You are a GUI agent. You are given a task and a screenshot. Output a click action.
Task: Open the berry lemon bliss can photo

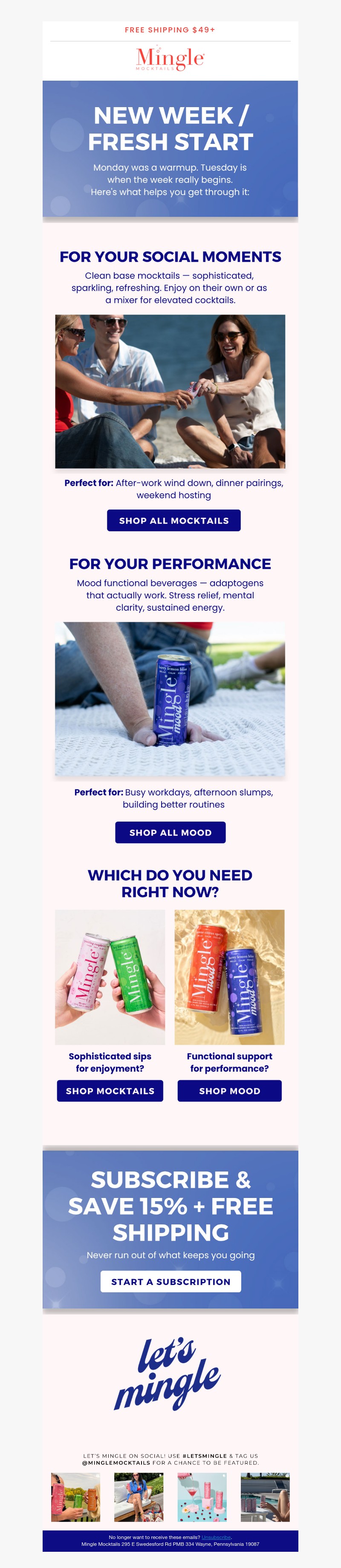[170, 698]
